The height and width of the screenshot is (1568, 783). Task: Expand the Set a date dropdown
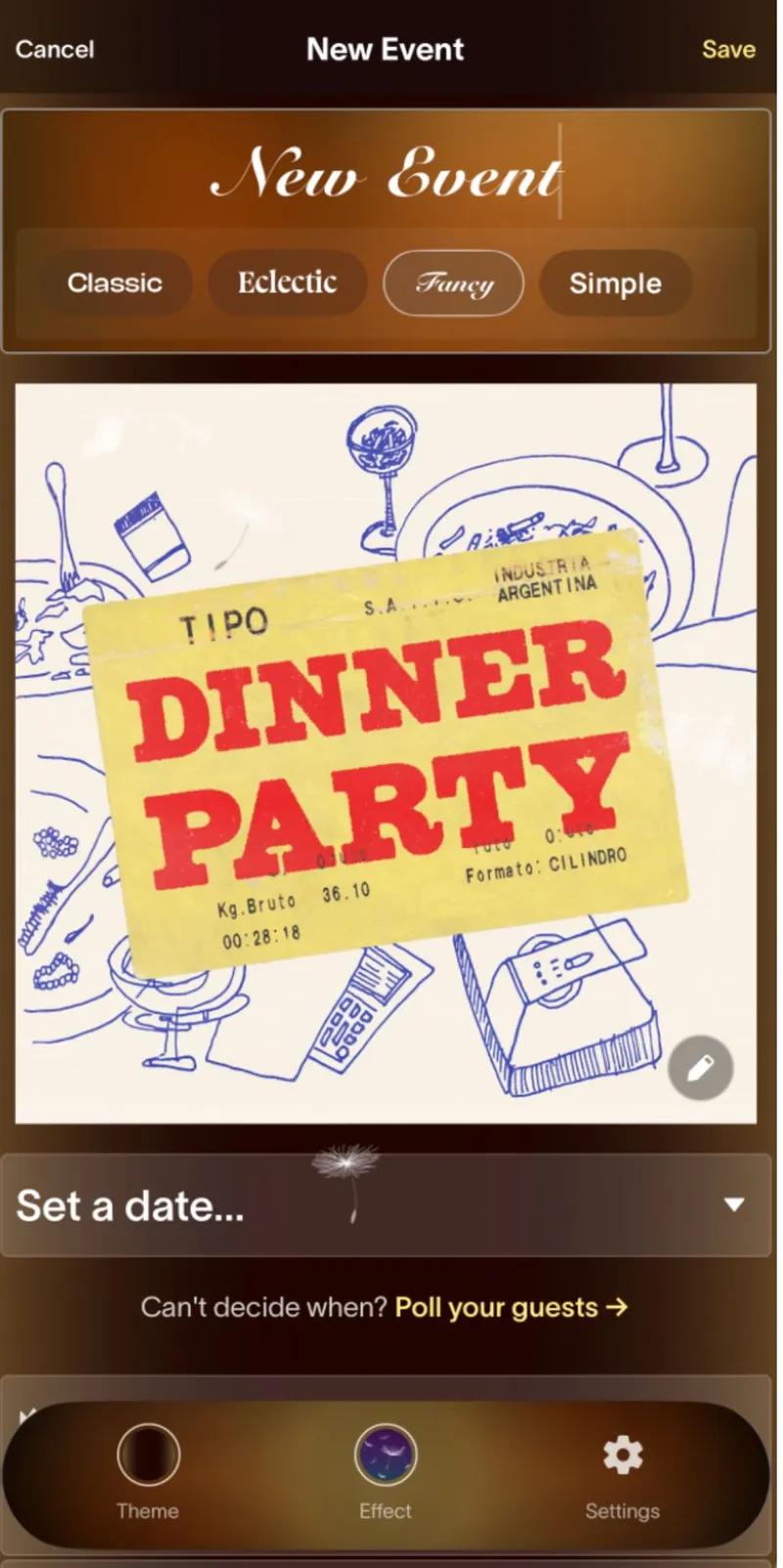click(386, 1205)
